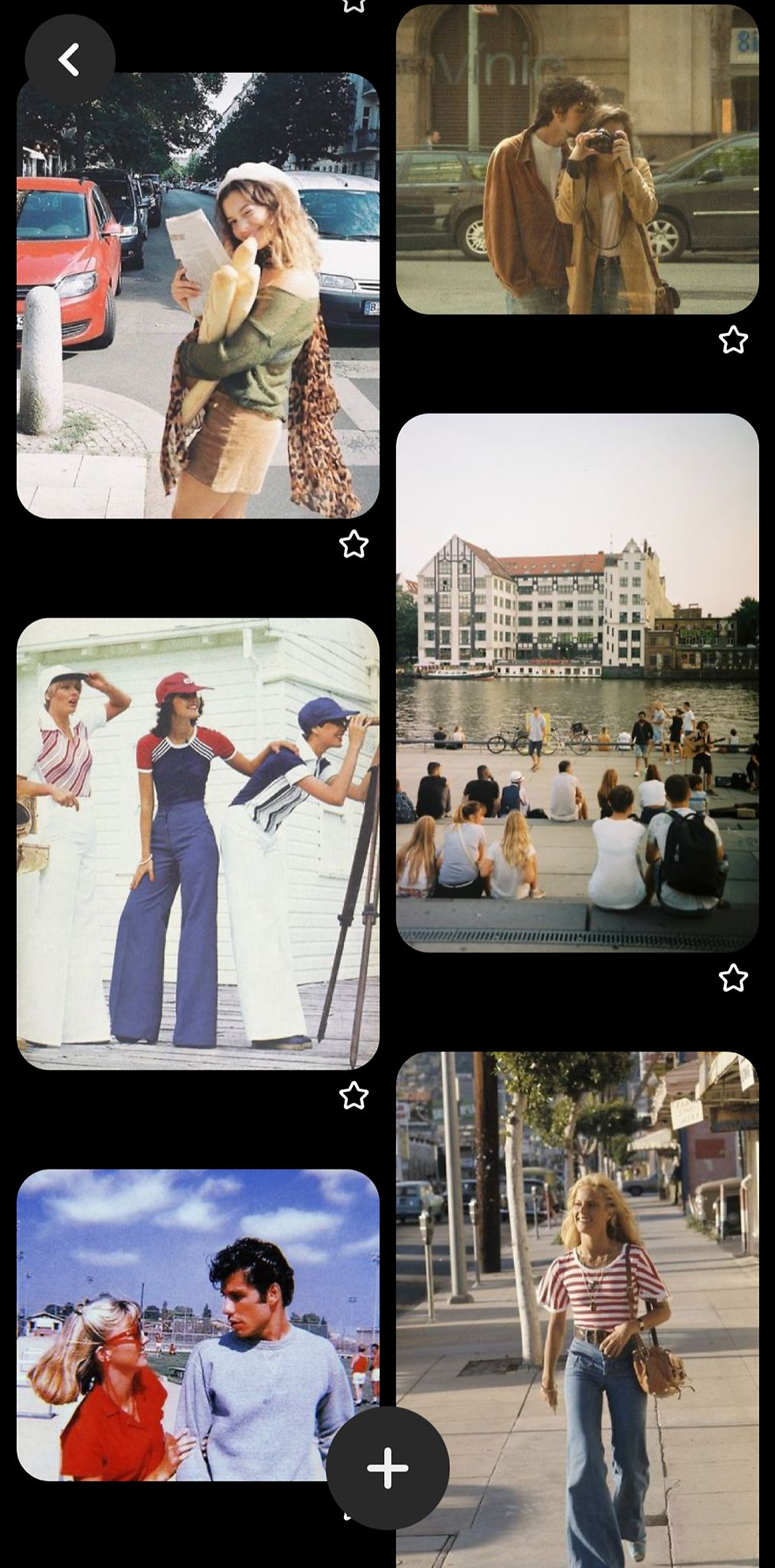Viewport: 775px width, 1568px height.
Task: Open the riverside crowd photo
Action: [577, 682]
